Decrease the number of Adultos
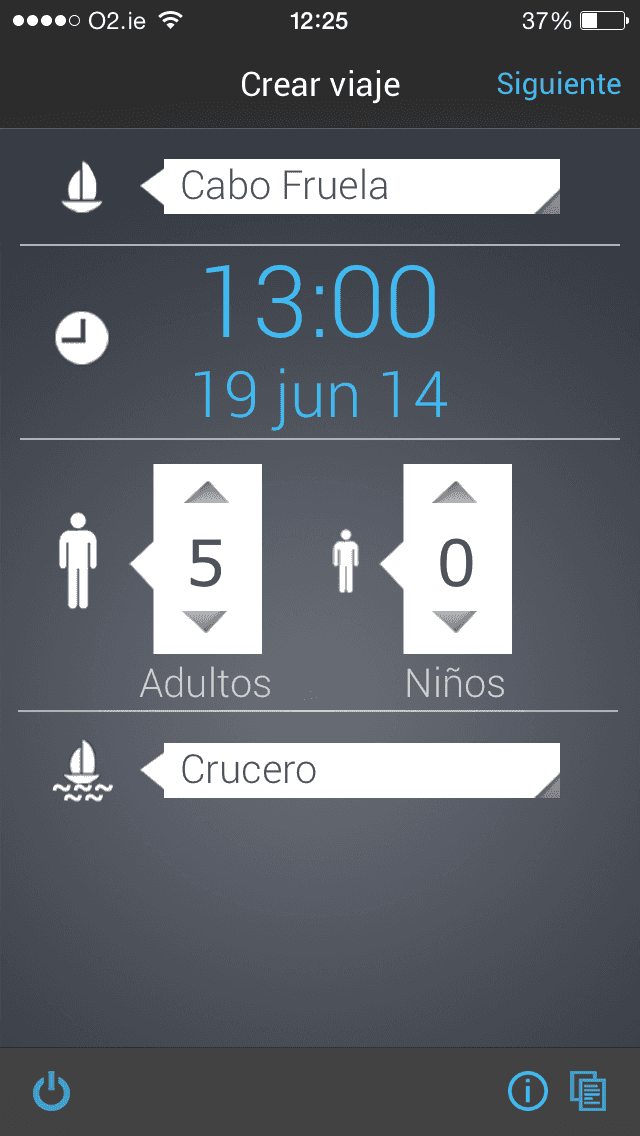The image size is (640, 1136). tap(207, 622)
